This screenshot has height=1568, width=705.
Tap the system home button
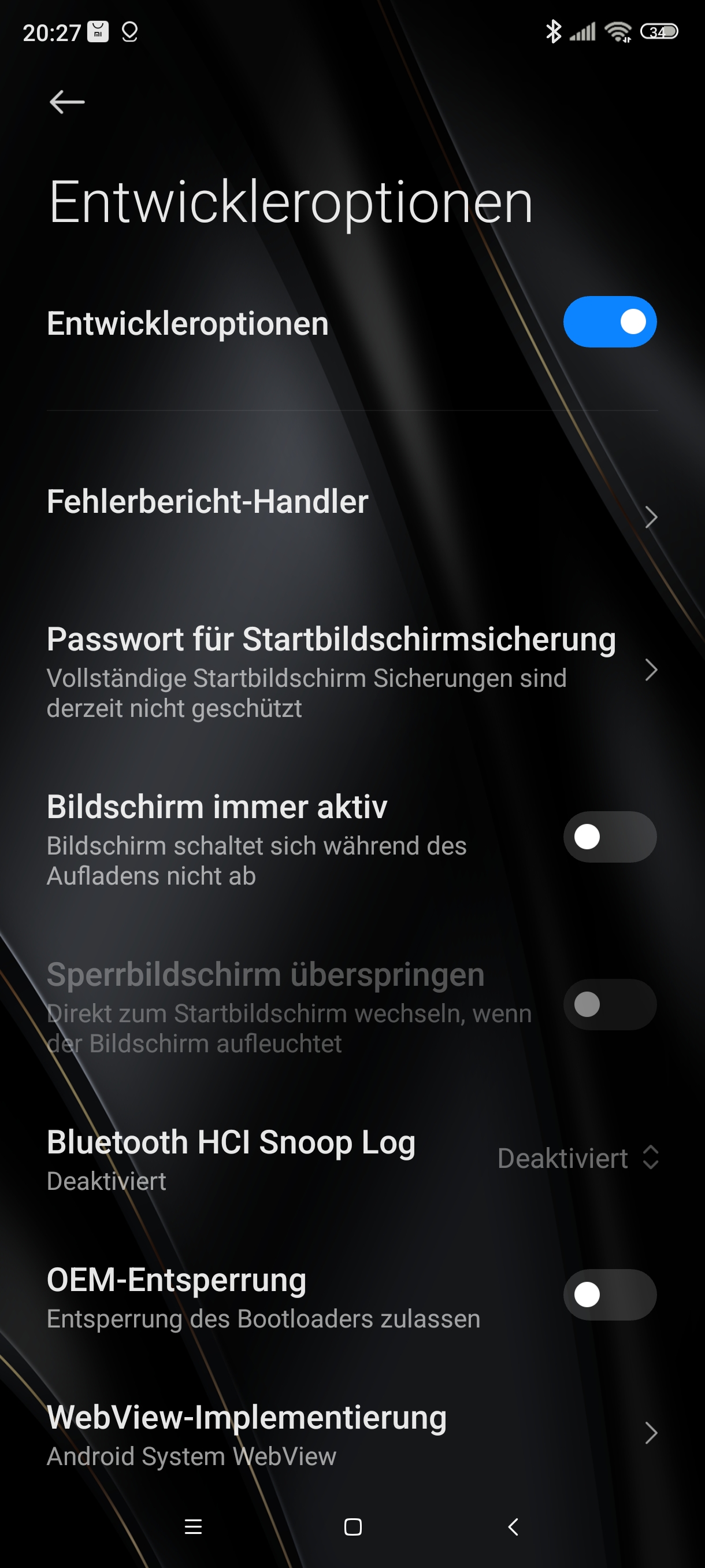click(353, 1526)
